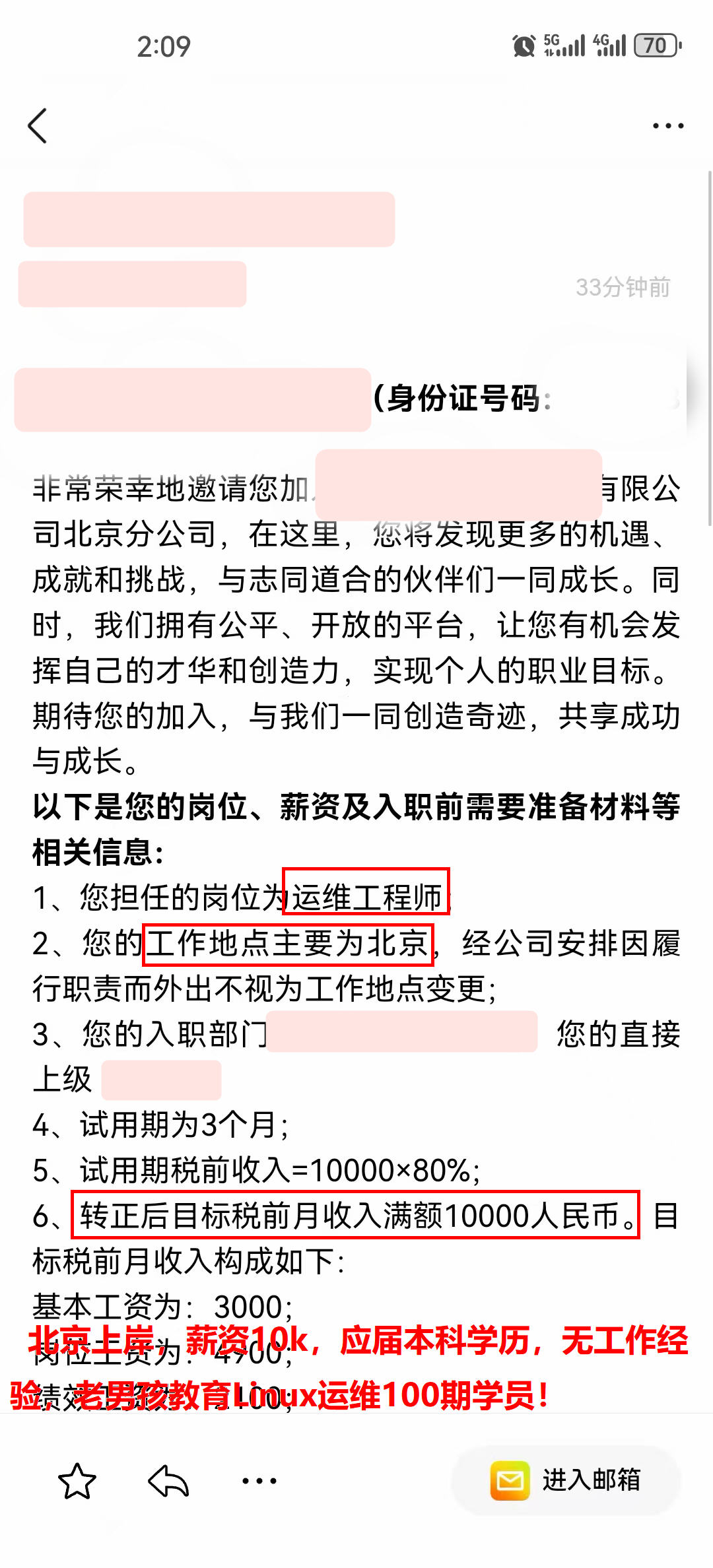Star this email
This screenshot has width=713, height=1568.
click(77, 1481)
